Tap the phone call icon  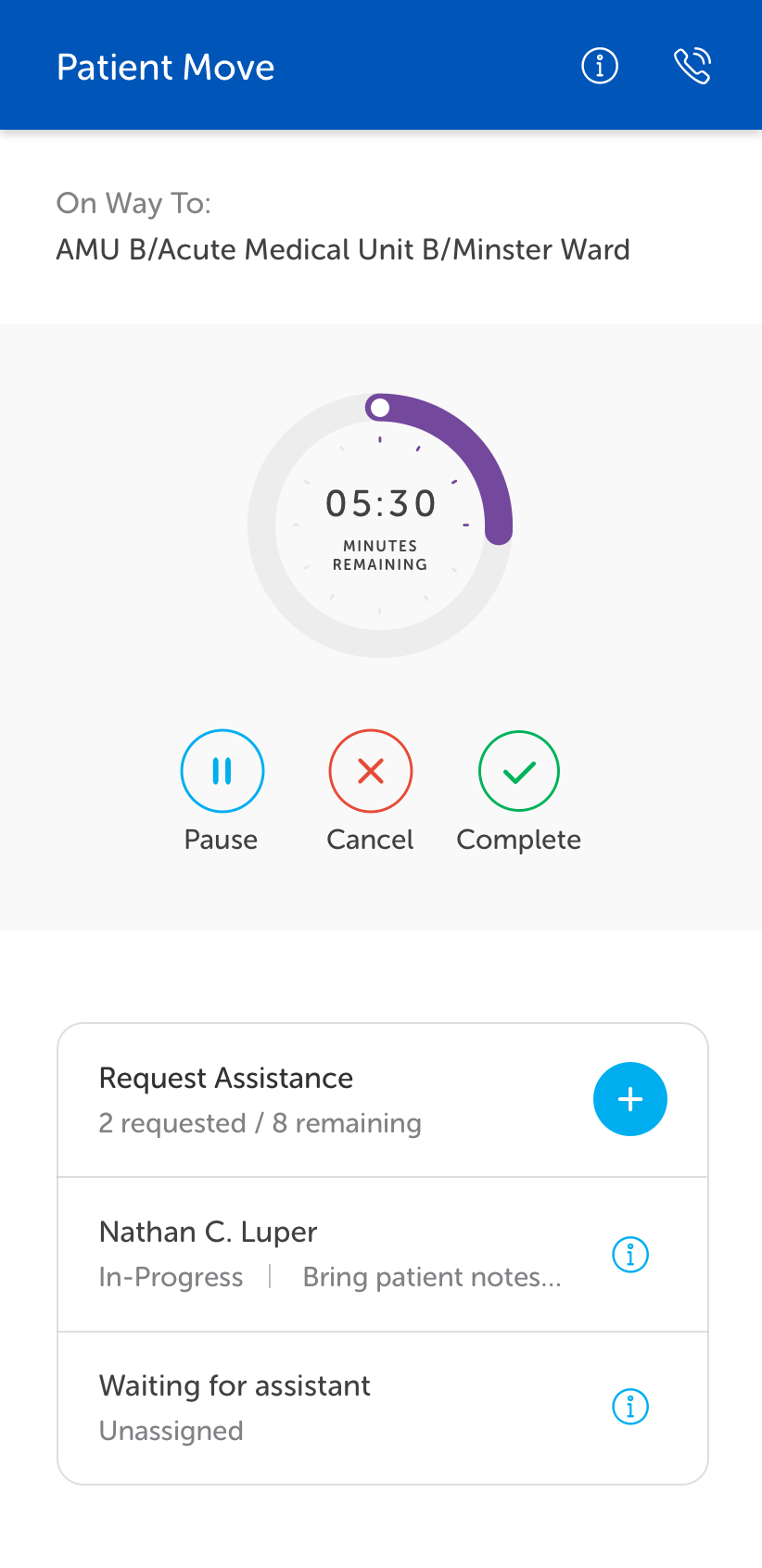coord(692,66)
